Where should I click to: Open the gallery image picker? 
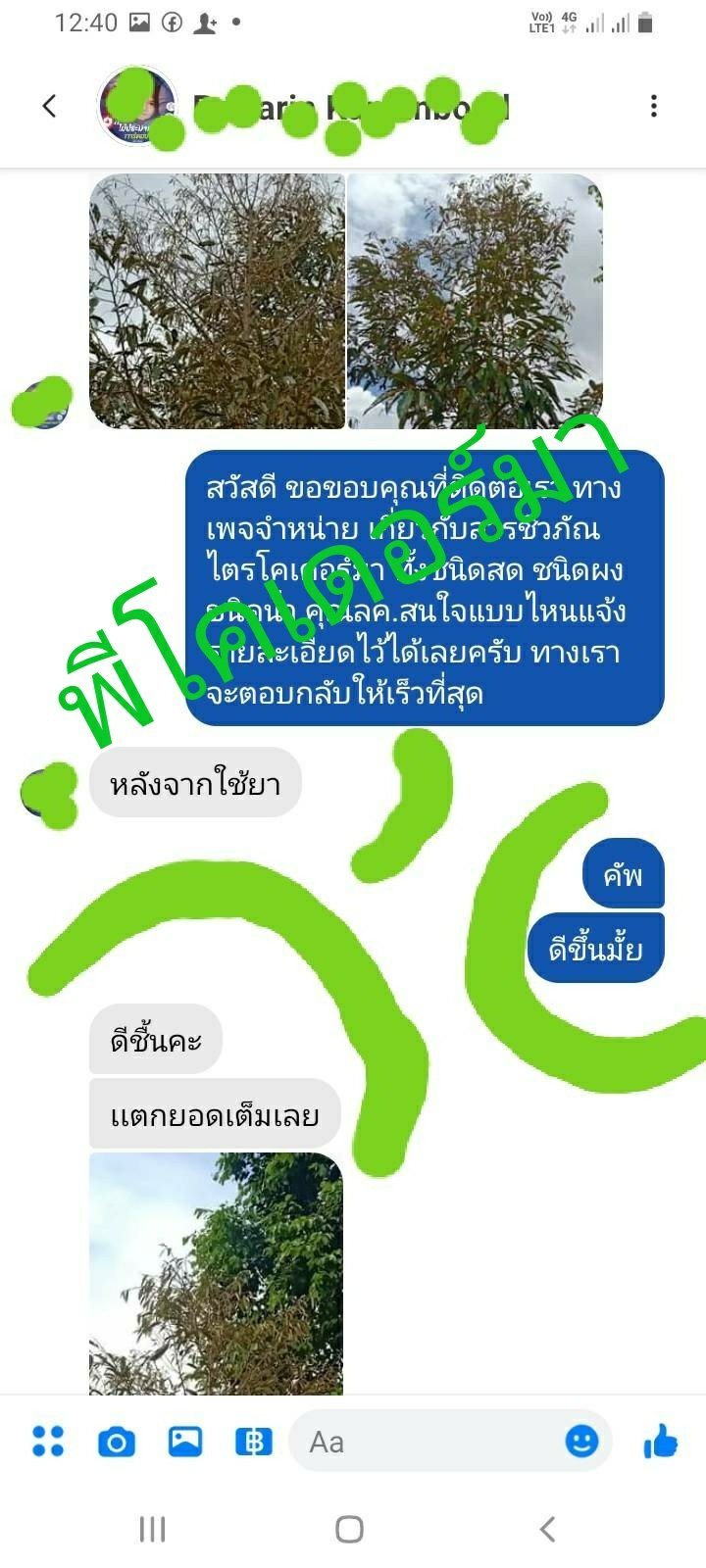pos(185,1441)
